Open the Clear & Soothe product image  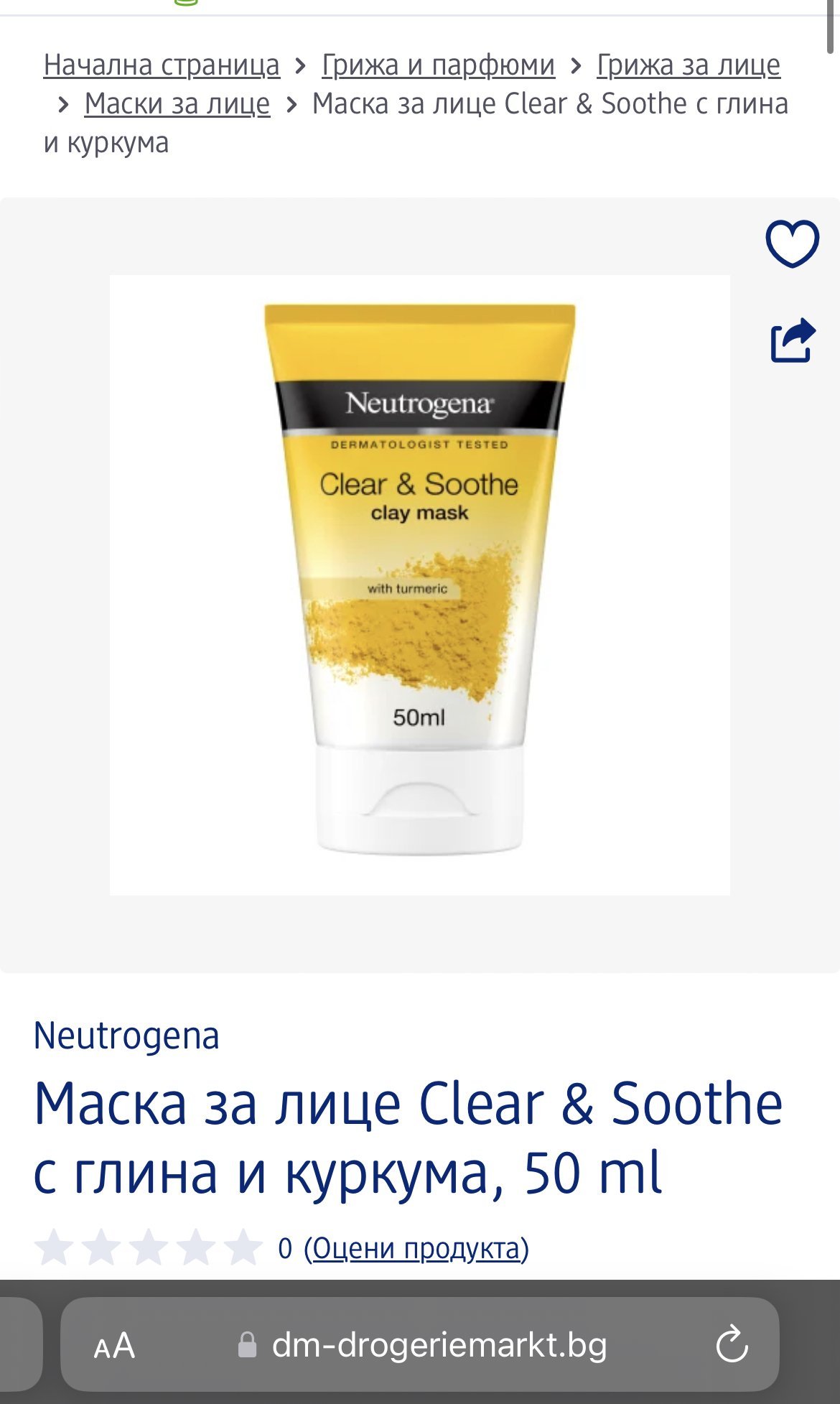420,585
